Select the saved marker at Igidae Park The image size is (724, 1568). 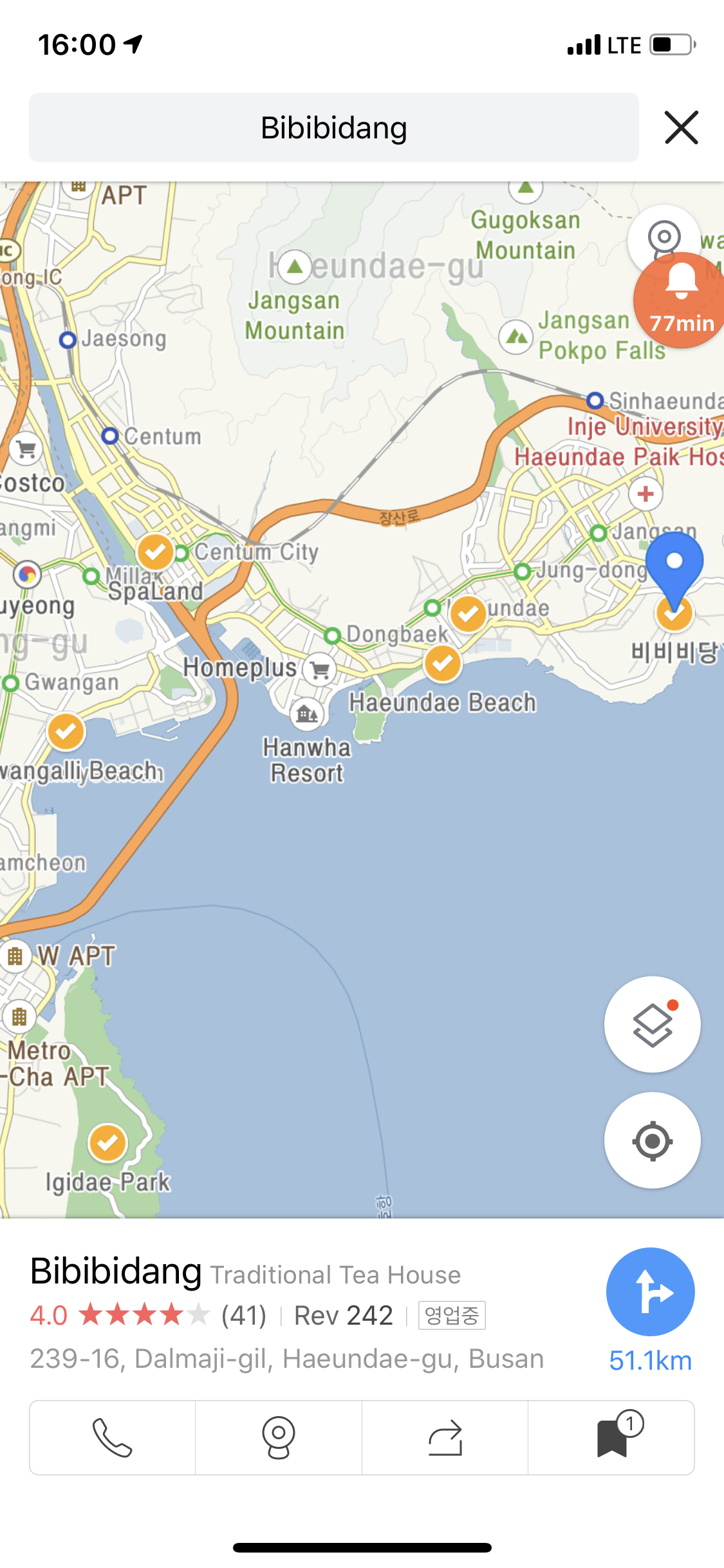click(x=107, y=1143)
